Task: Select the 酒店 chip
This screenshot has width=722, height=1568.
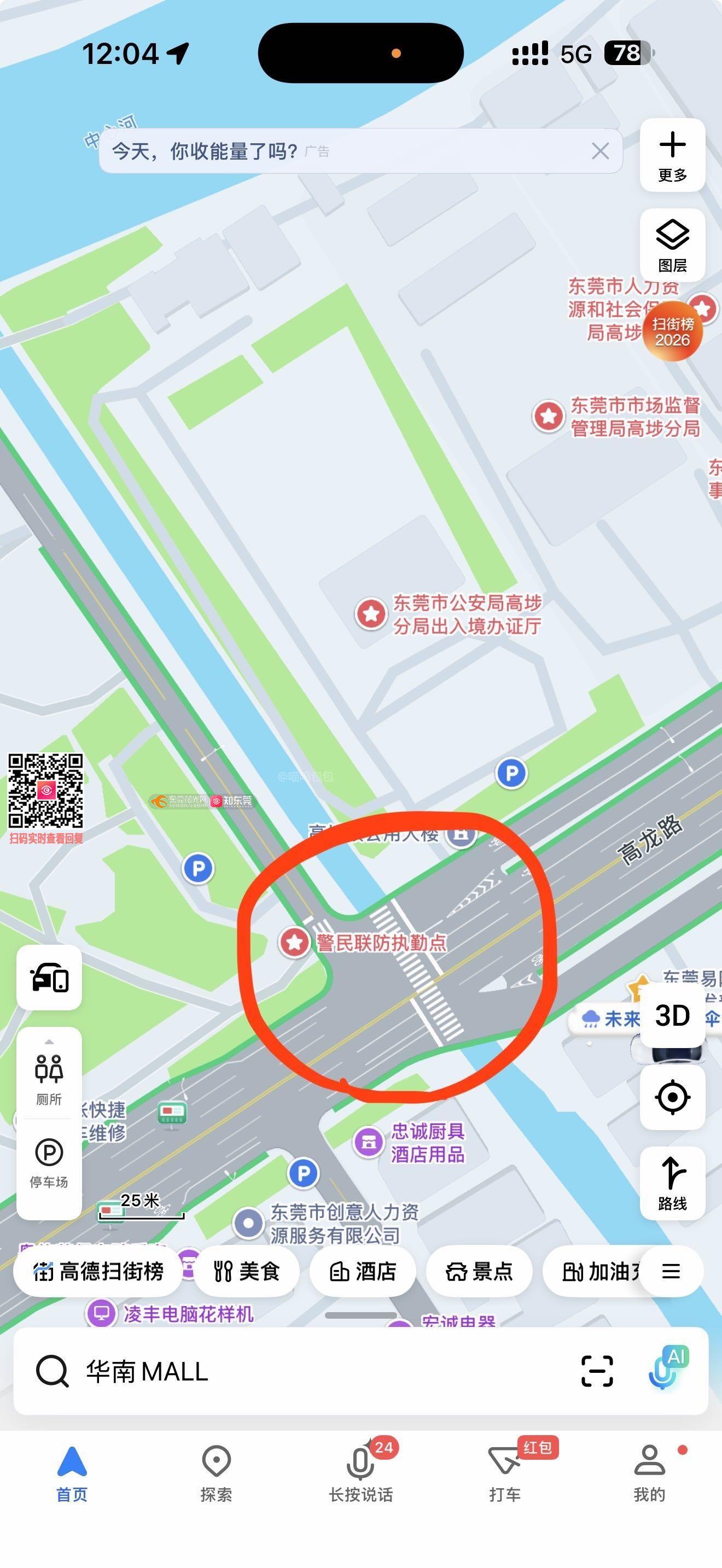Action: [x=363, y=1271]
